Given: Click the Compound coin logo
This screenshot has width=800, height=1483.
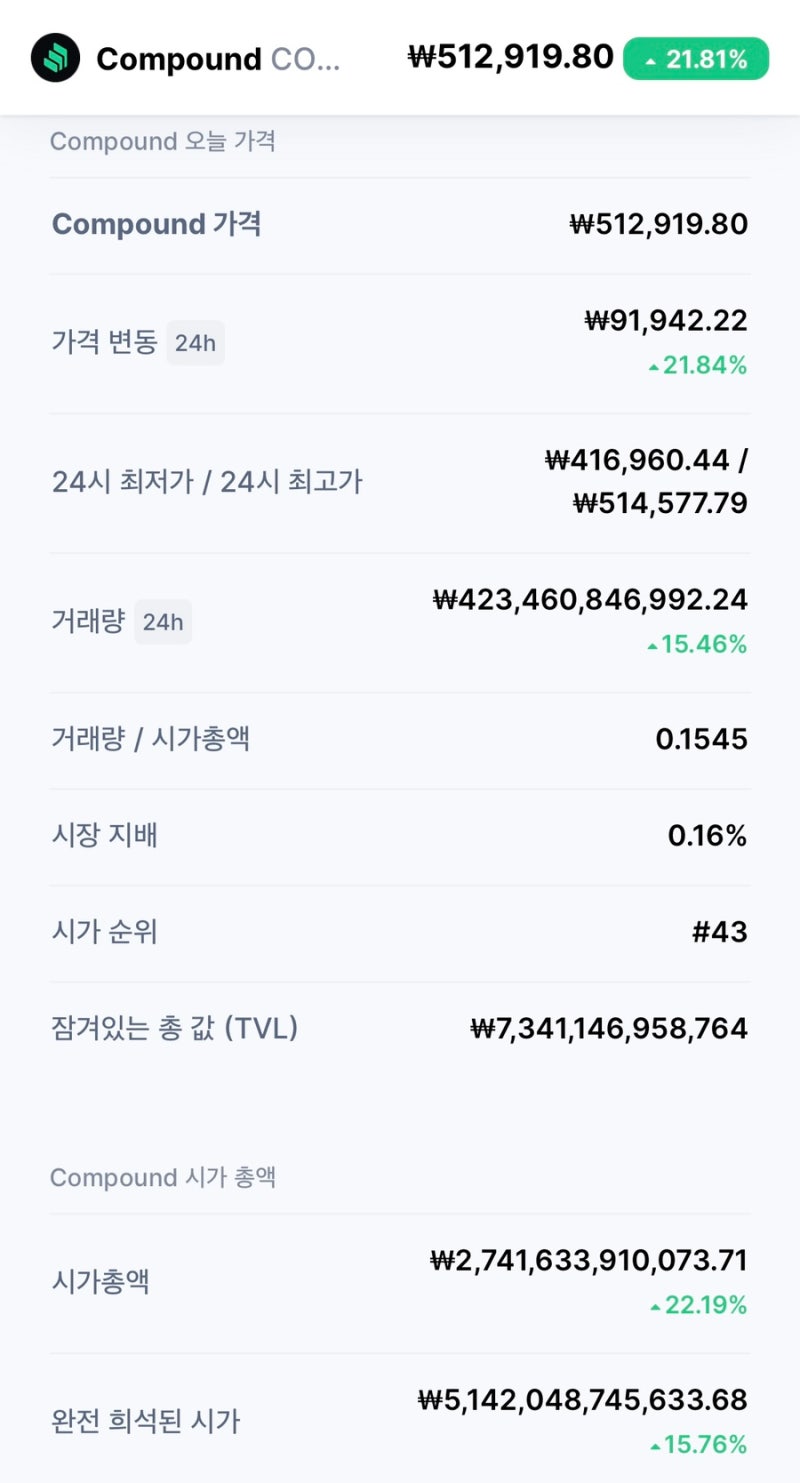Looking at the screenshot, I should pyautogui.click(x=56, y=57).
